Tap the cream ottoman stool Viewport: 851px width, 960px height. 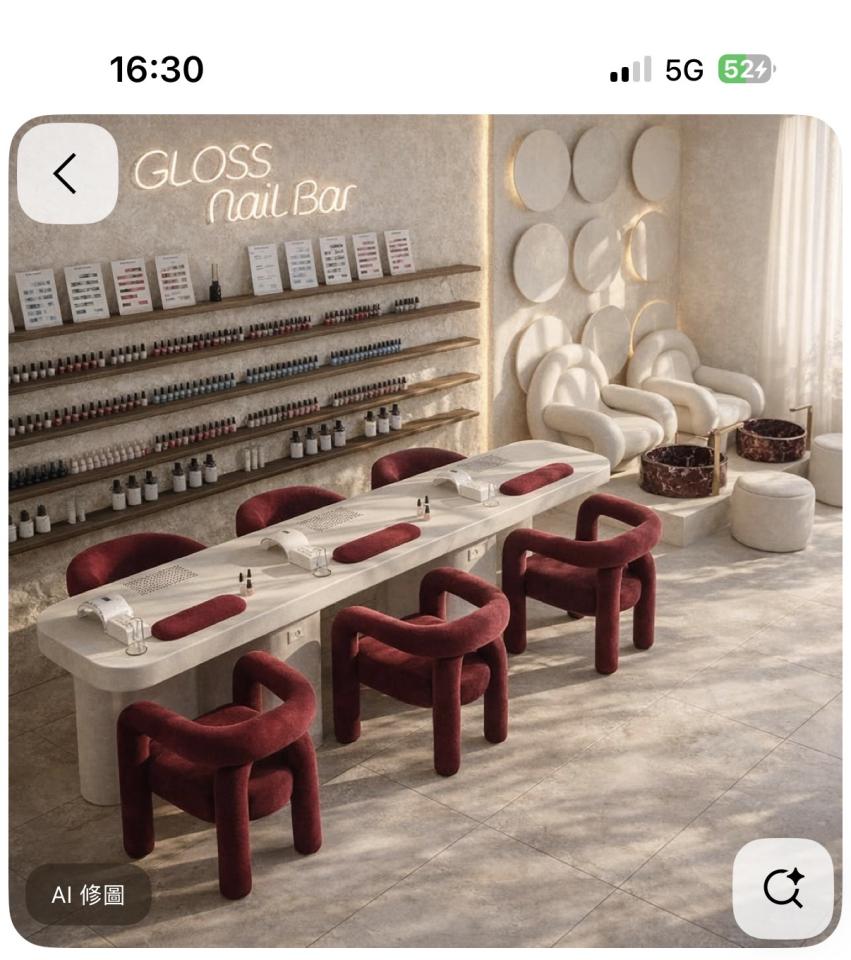775,510
